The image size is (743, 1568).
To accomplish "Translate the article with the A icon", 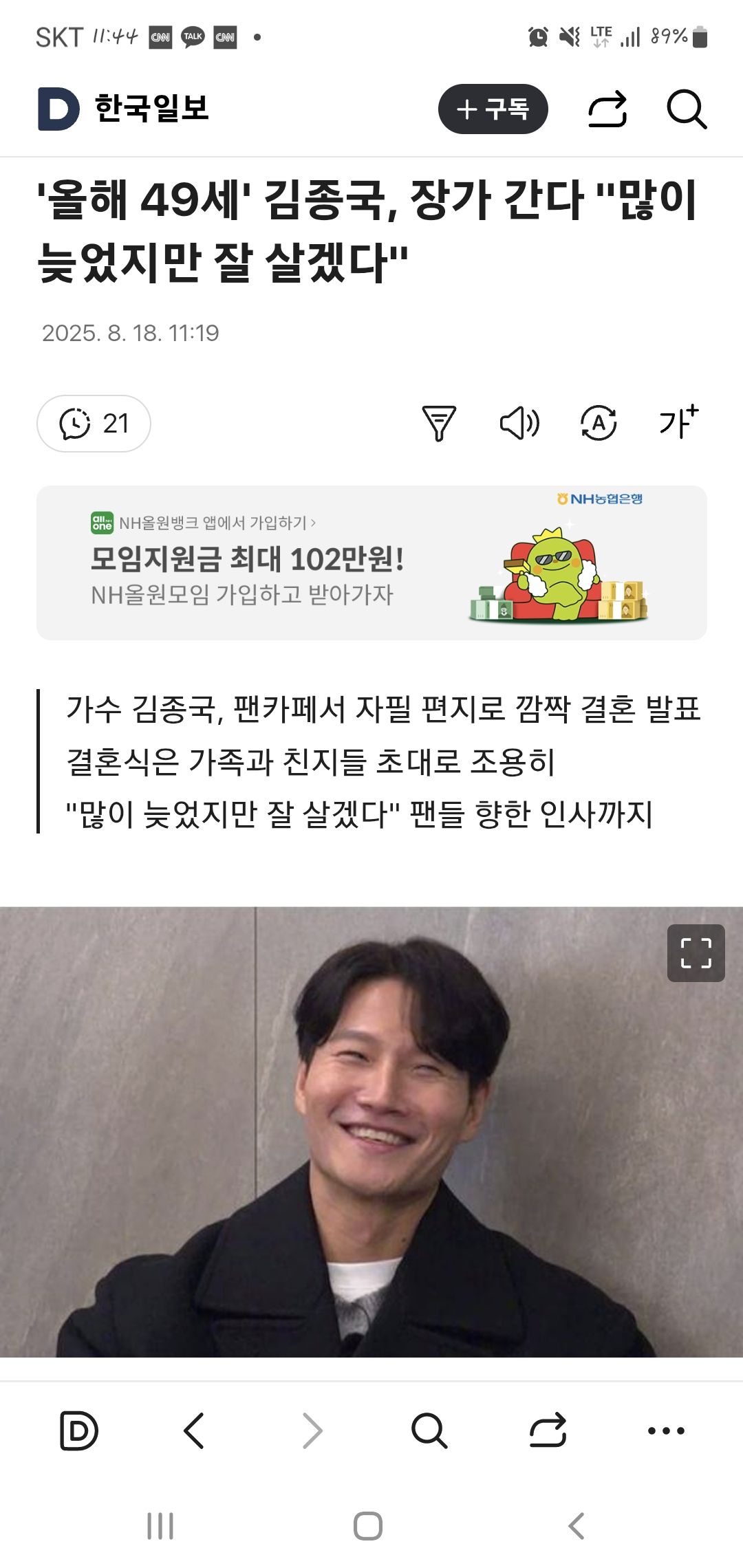I will (x=599, y=423).
